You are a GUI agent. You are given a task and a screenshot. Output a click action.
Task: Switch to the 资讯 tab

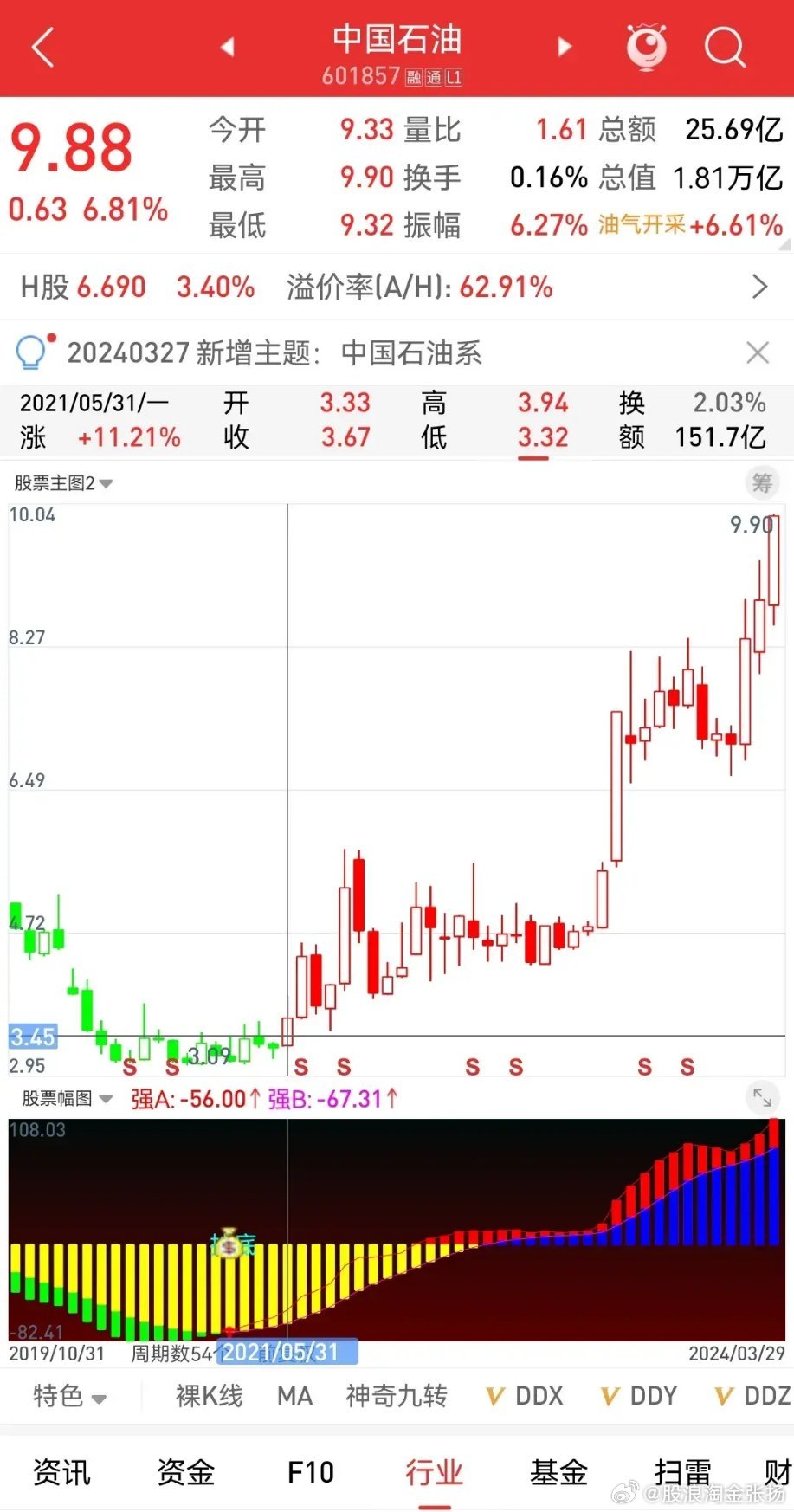click(x=61, y=1472)
